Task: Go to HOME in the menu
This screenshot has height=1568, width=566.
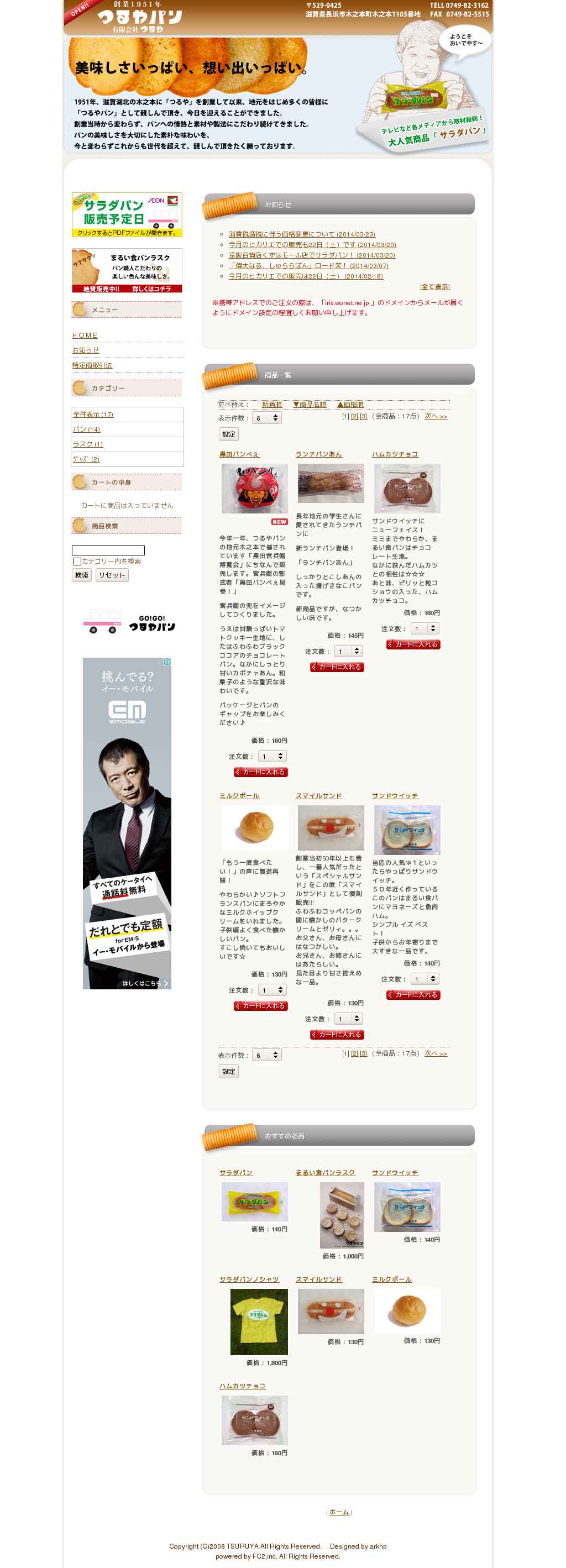Action: coord(85,335)
